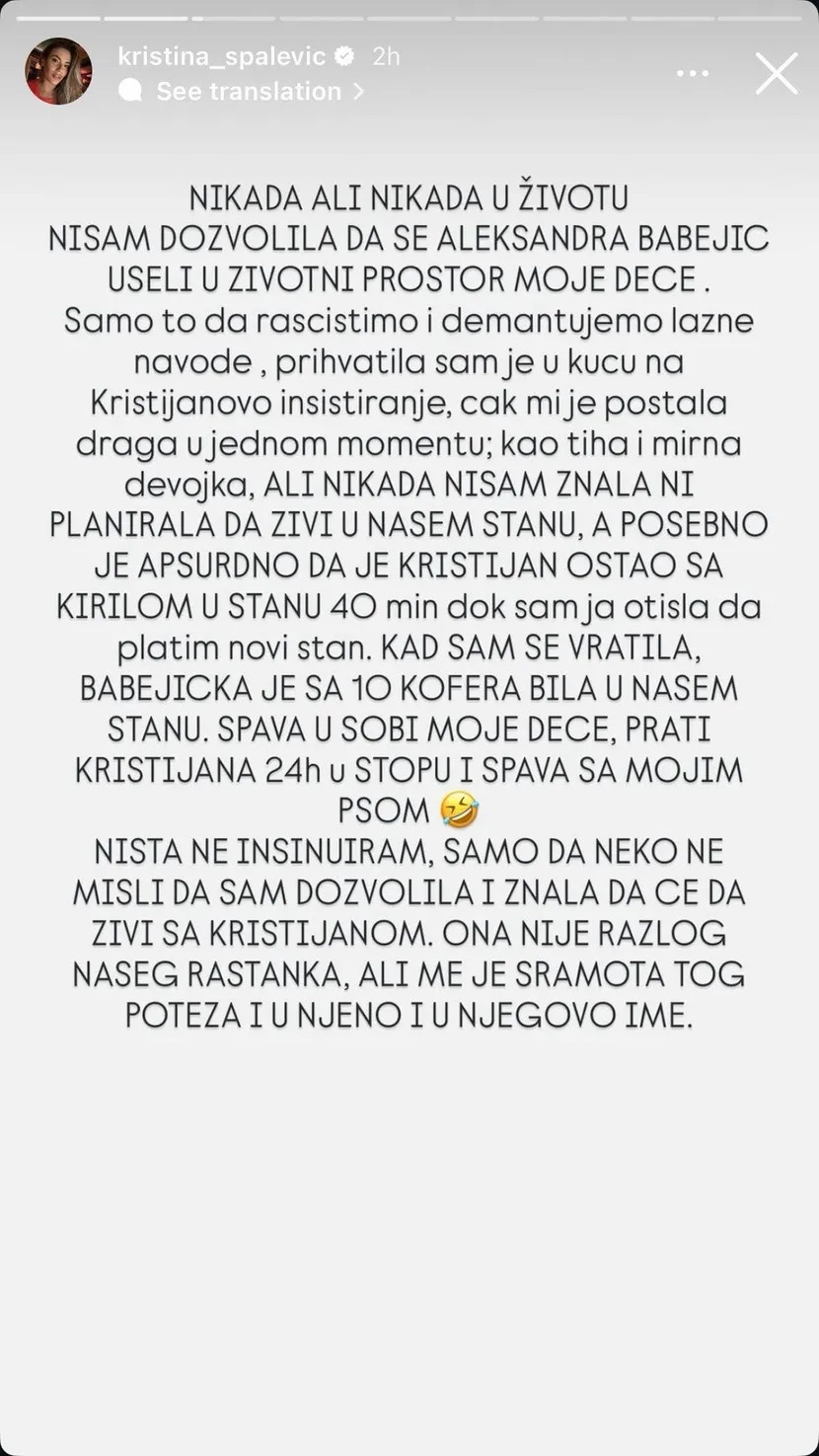The height and width of the screenshot is (1456, 819).
Task: Open kristina_spalevic's profile picture
Action: point(58,72)
